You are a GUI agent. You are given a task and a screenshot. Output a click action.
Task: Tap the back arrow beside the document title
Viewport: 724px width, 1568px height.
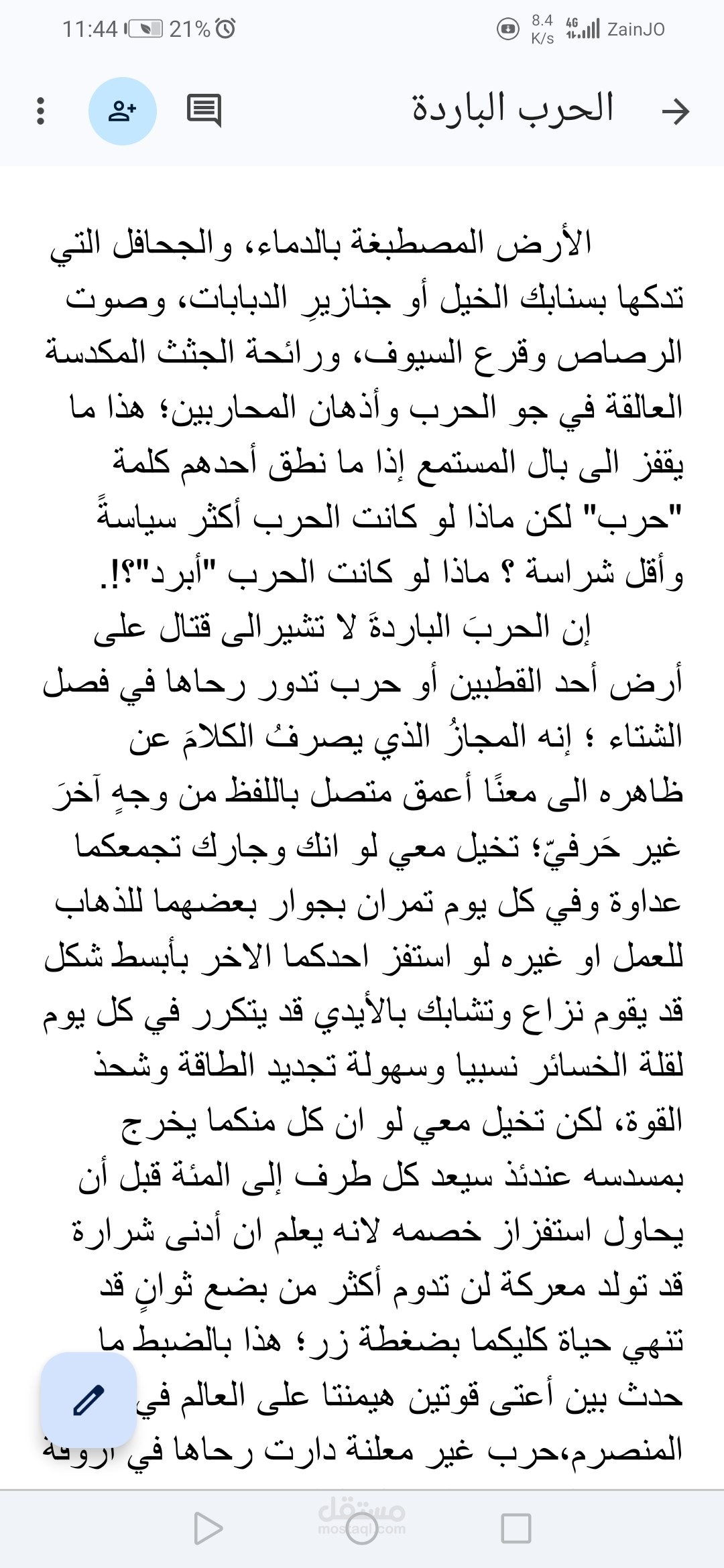point(680,109)
